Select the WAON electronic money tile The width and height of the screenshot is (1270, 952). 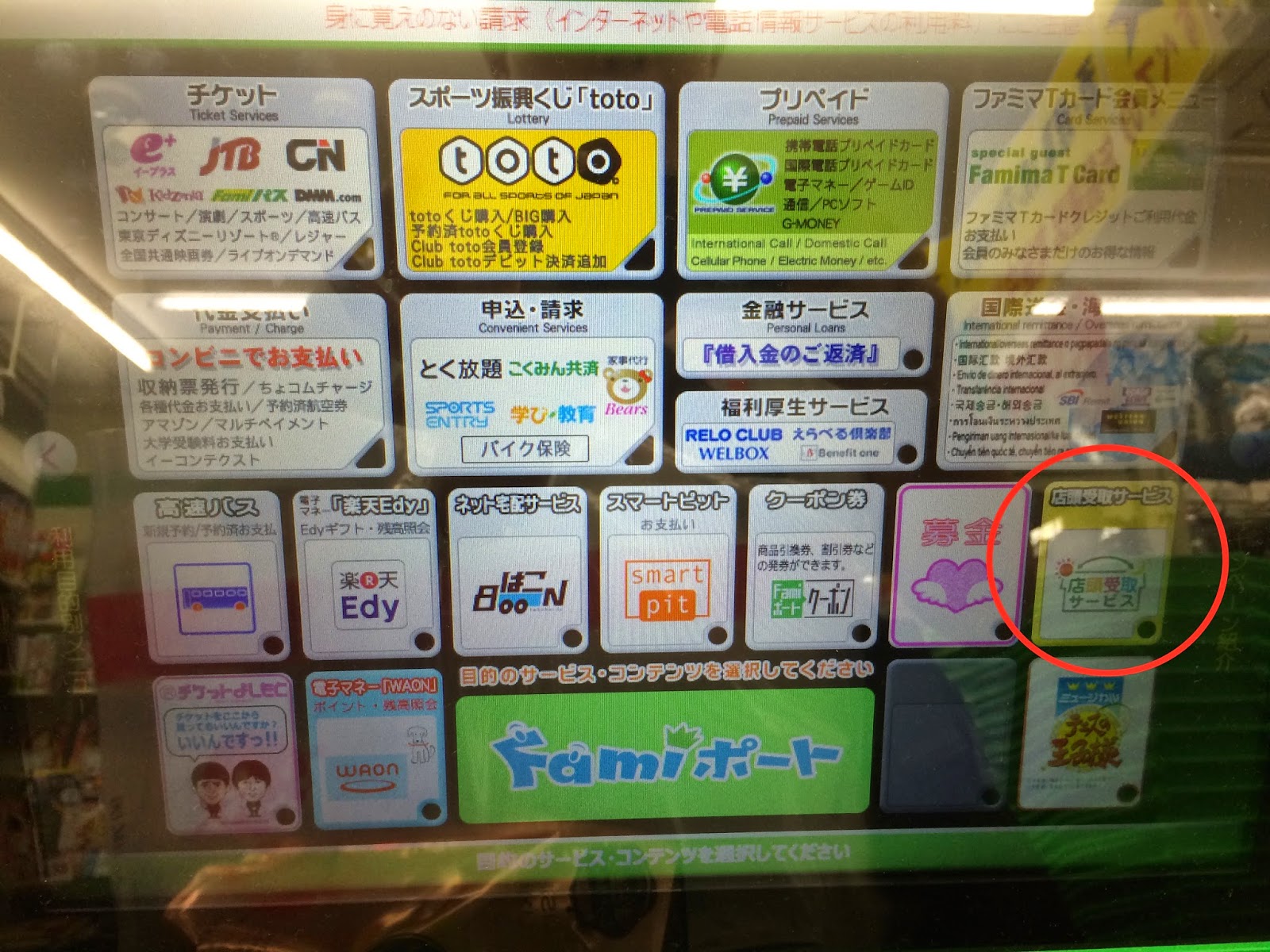[373, 750]
